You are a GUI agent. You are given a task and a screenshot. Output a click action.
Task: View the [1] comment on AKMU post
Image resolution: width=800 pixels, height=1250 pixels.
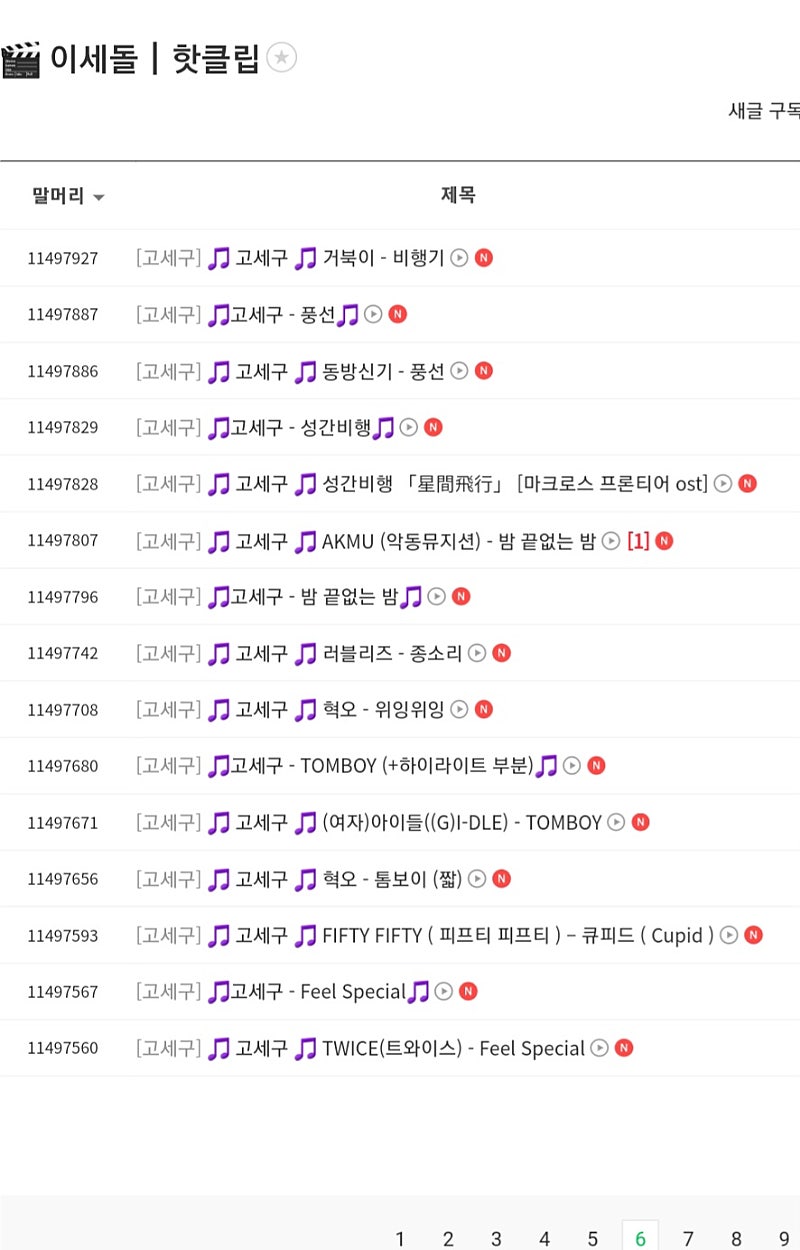(638, 541)
